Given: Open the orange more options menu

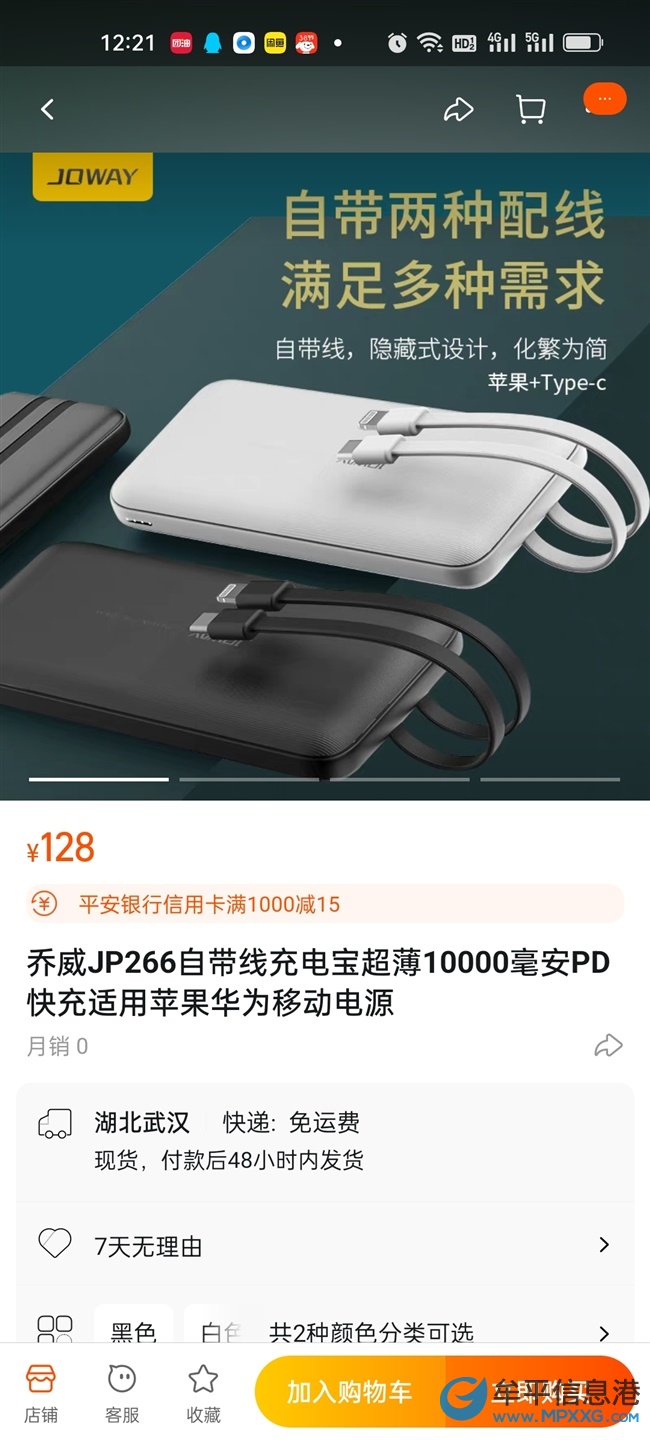Looking at the screenshot, I should [x=605, y=99].
